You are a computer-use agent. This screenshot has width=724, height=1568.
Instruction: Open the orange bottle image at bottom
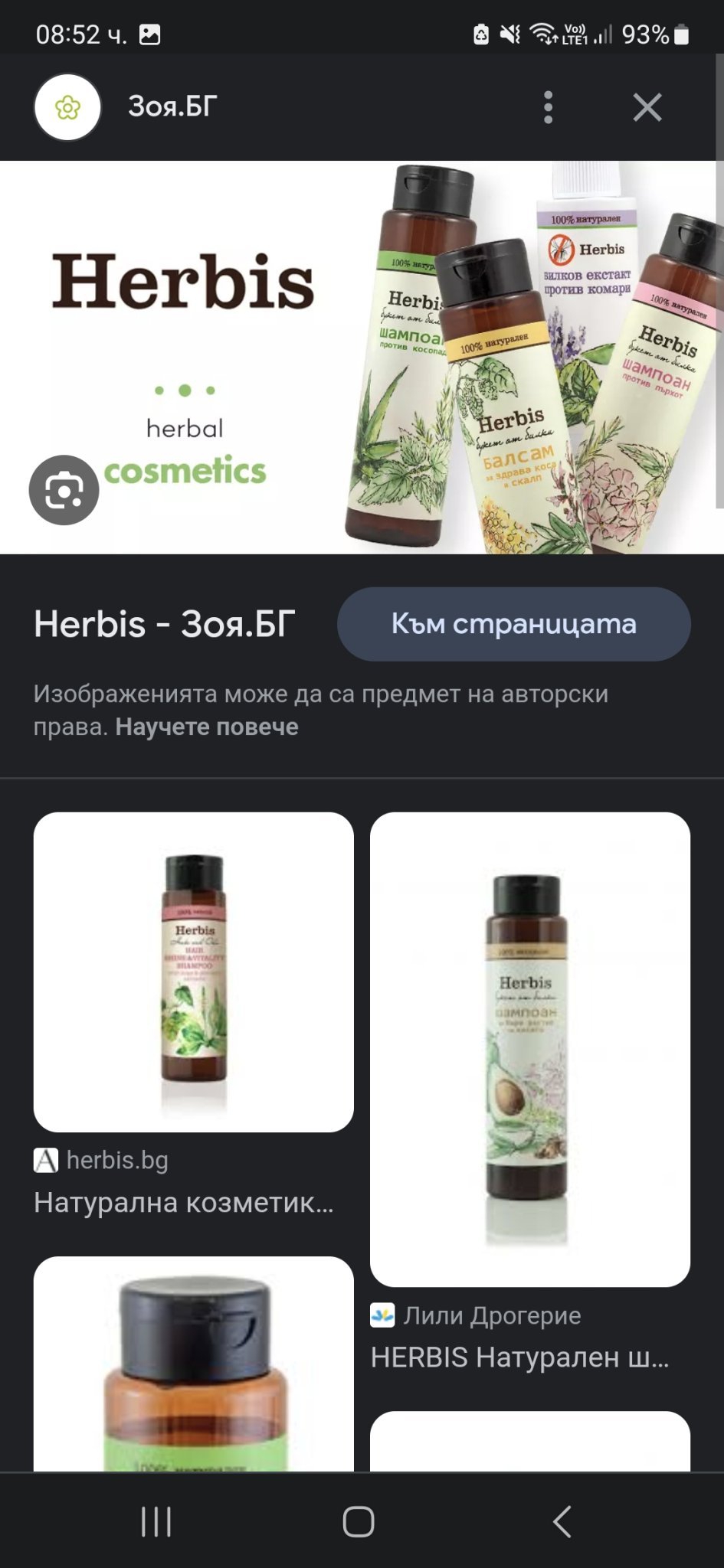point(194,1364)
